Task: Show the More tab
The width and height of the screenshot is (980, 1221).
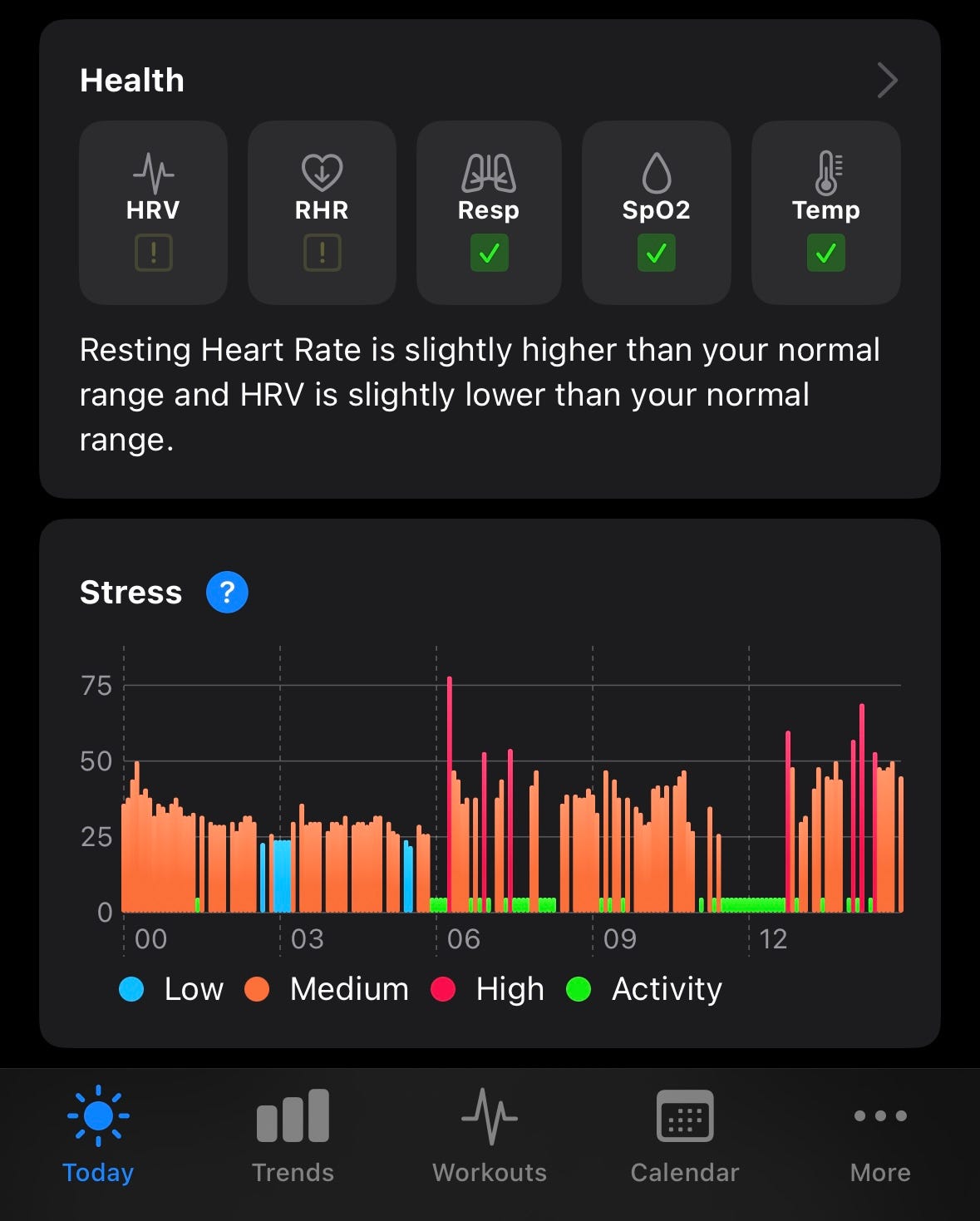Action: (880, 1135)
